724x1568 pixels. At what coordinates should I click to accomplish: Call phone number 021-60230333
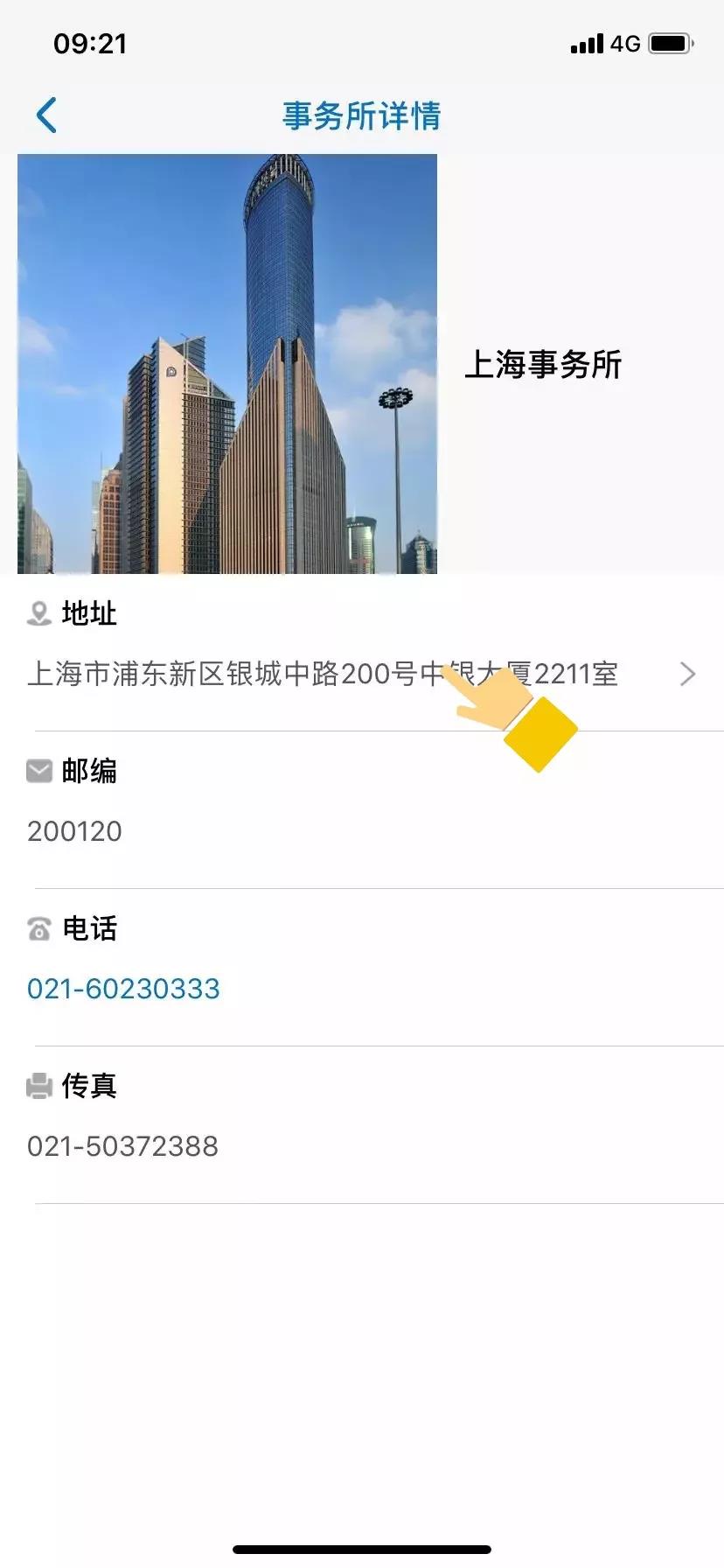pos(123,989)
